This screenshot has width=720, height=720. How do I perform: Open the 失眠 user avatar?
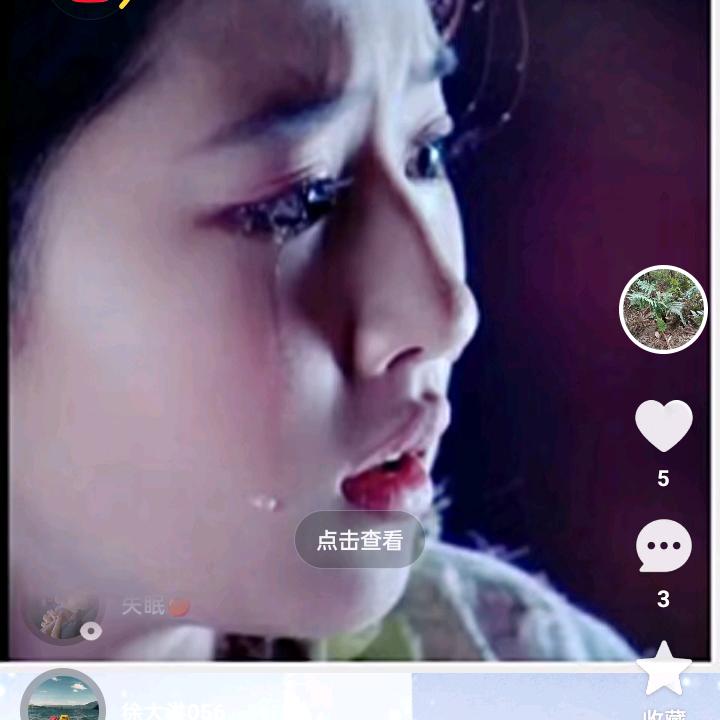click(64, 614)
